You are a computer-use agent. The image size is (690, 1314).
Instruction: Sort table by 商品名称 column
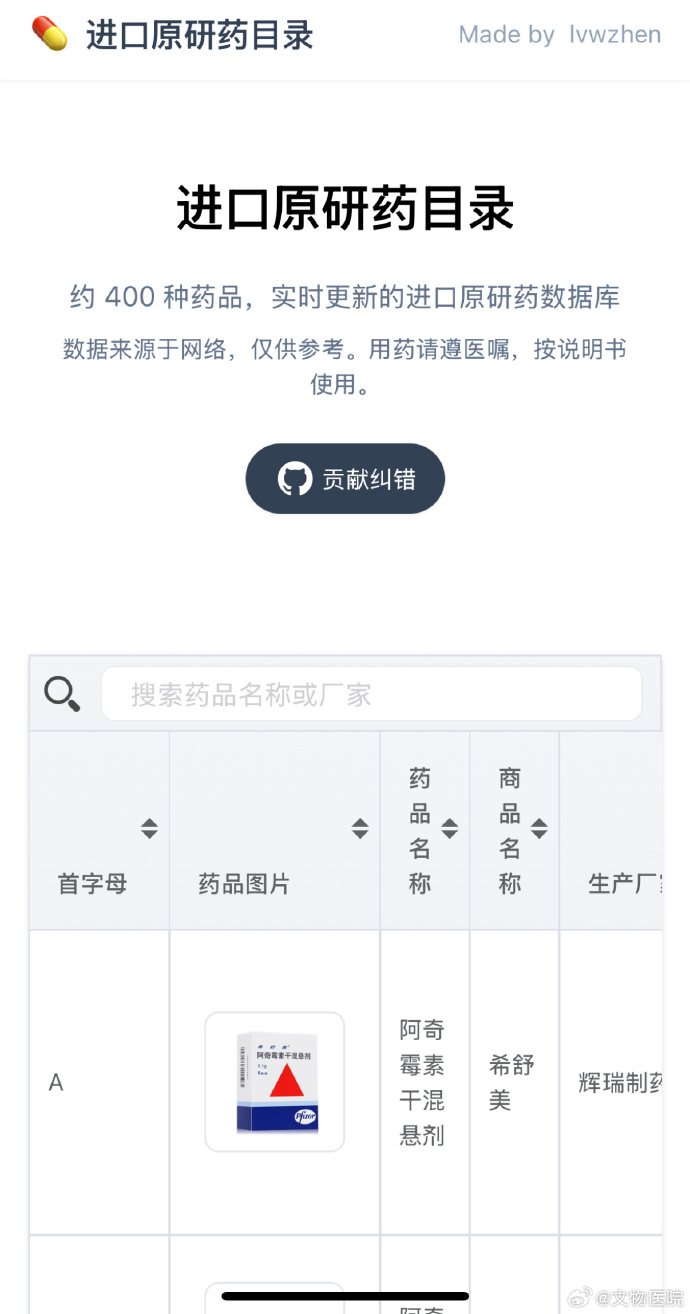(539, 828)
